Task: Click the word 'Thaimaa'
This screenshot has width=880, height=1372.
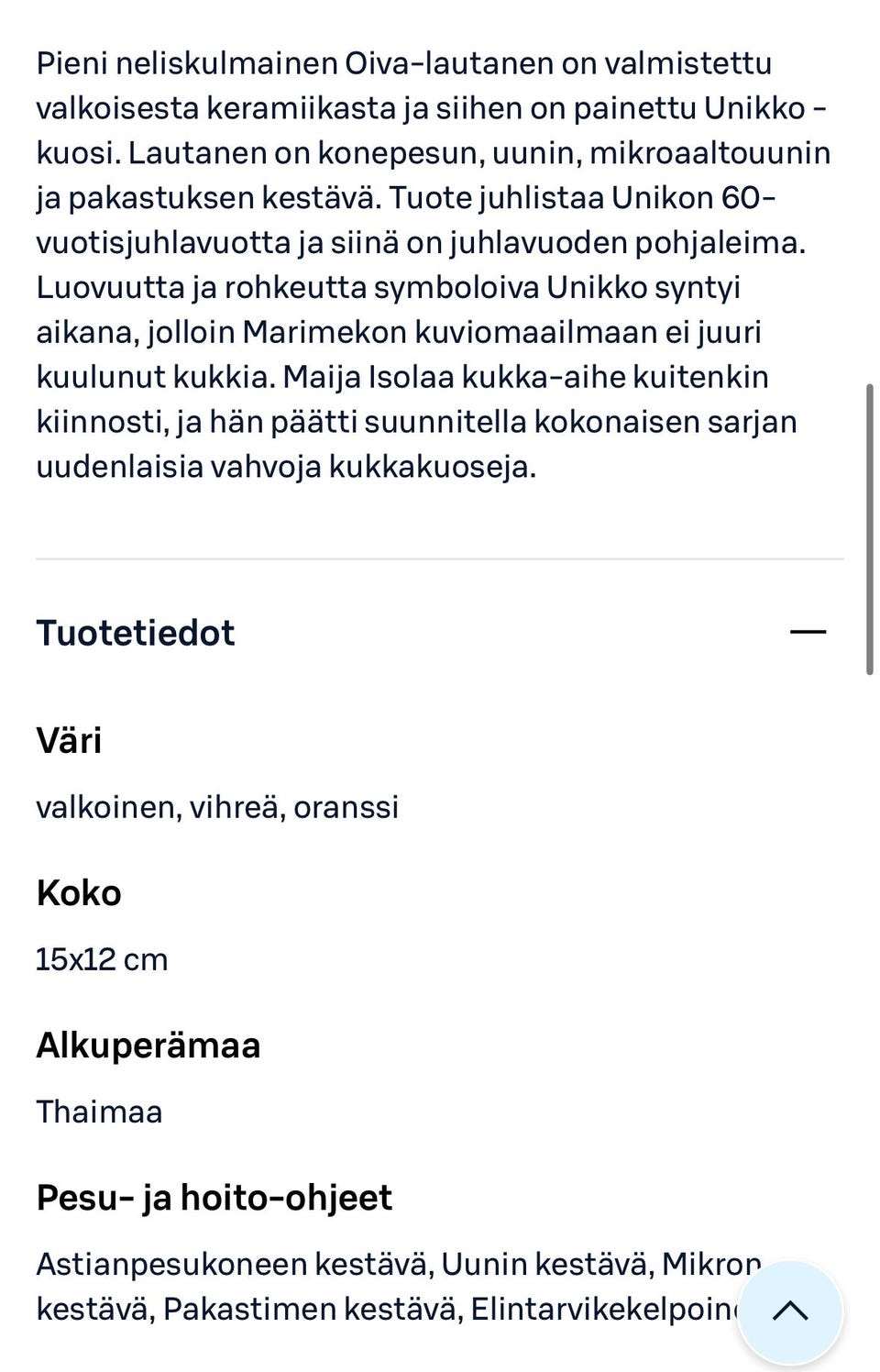Action: click(98, 1112)
